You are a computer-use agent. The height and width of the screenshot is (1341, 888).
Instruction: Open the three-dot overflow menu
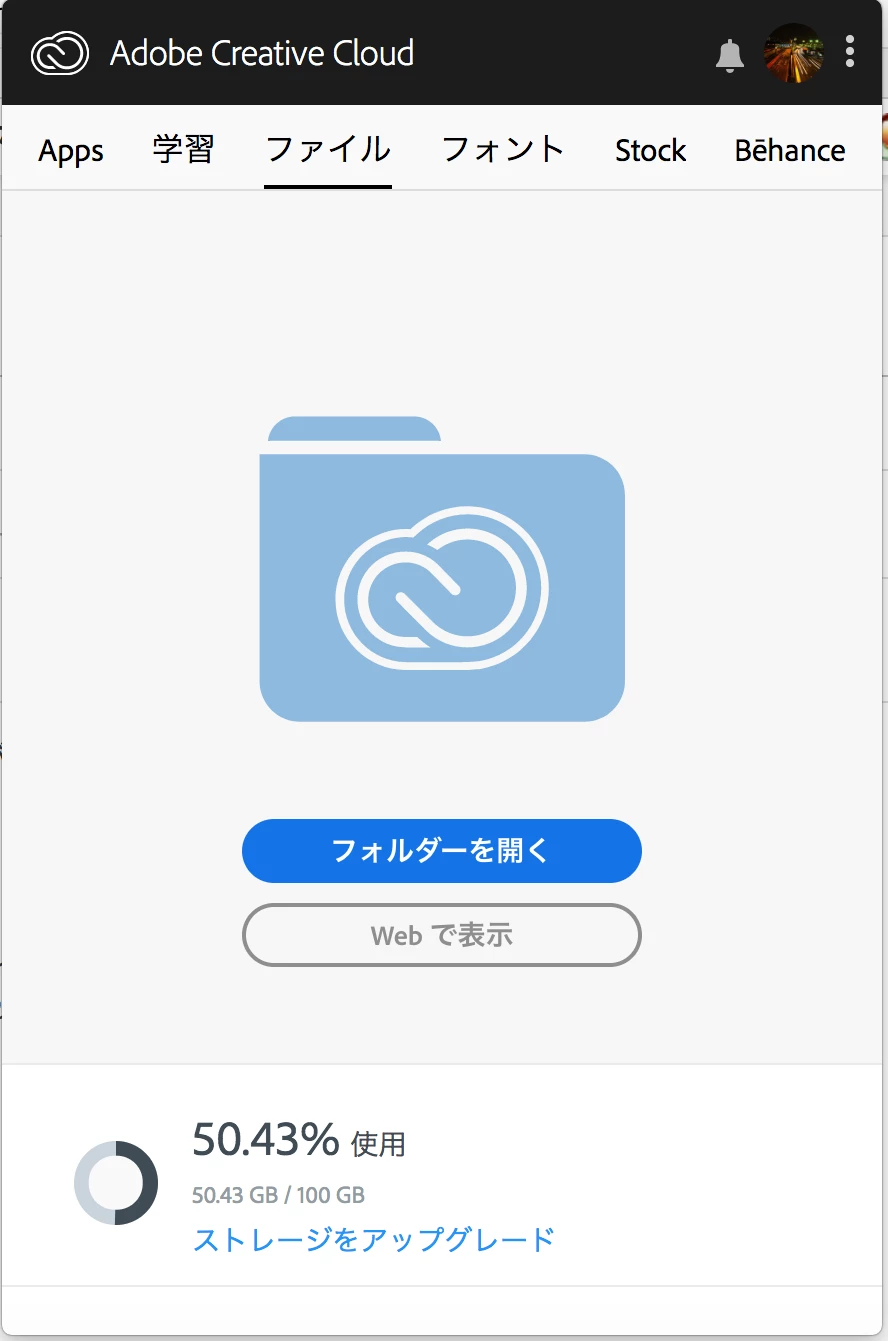point(850,52)
